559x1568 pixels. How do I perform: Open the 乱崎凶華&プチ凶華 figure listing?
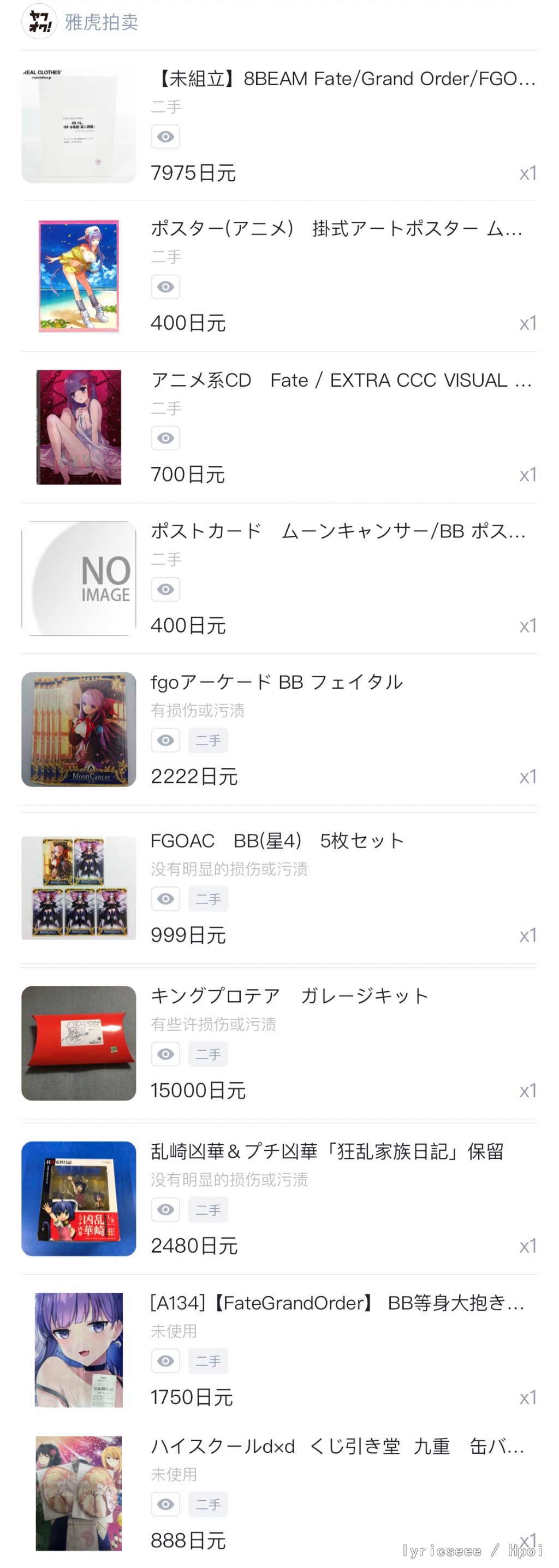pyautogui.click(x=326, y=1152)
